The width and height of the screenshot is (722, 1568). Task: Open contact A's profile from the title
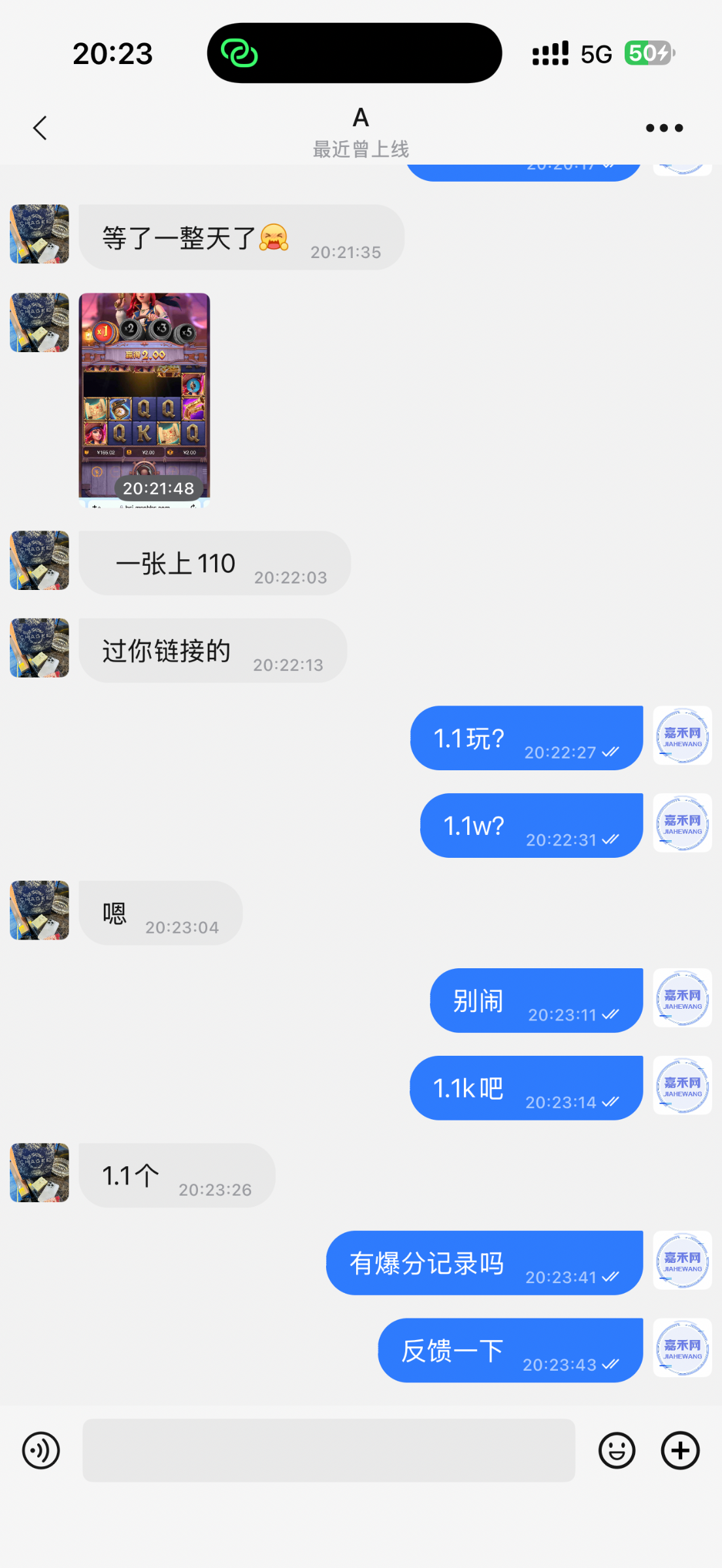click(361, 118)
